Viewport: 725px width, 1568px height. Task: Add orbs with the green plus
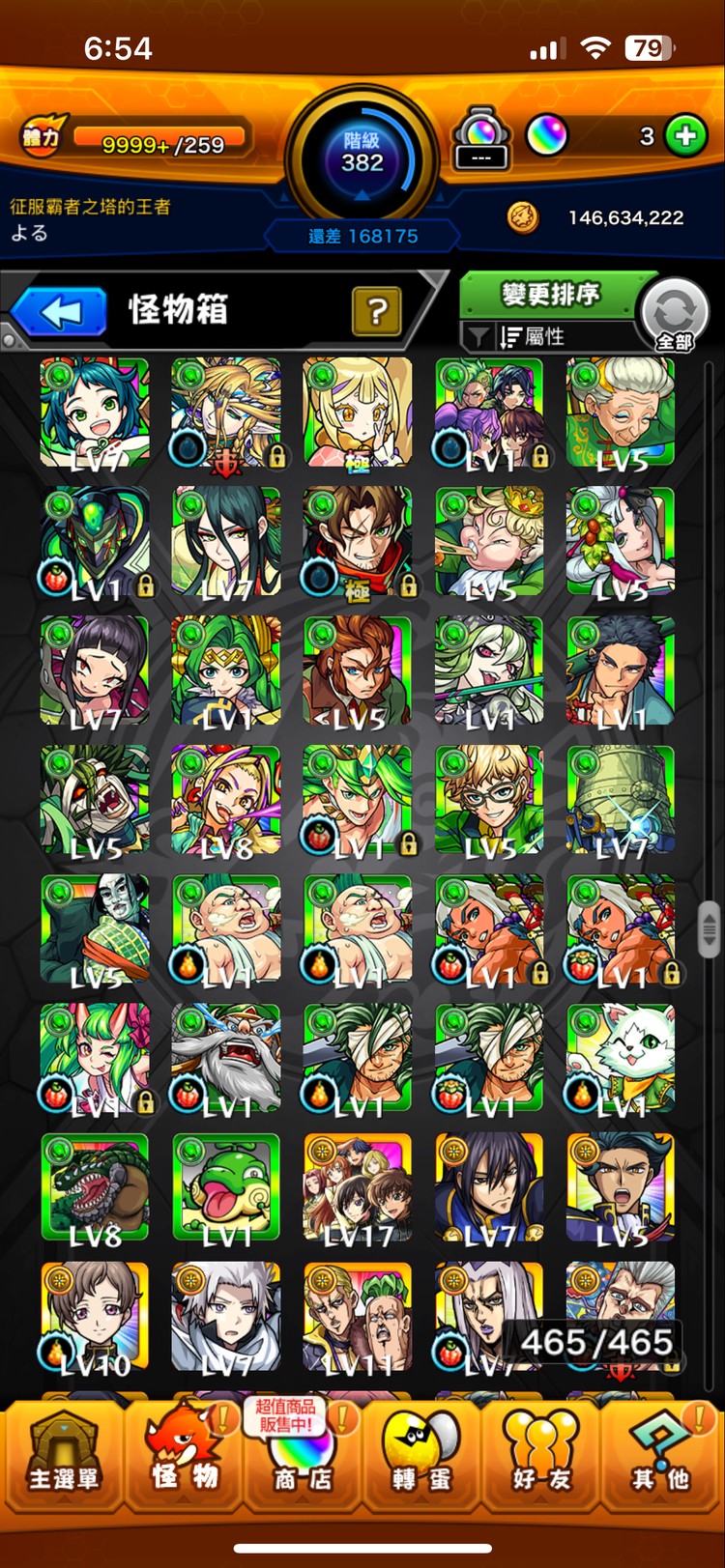[x=686, y=136]
